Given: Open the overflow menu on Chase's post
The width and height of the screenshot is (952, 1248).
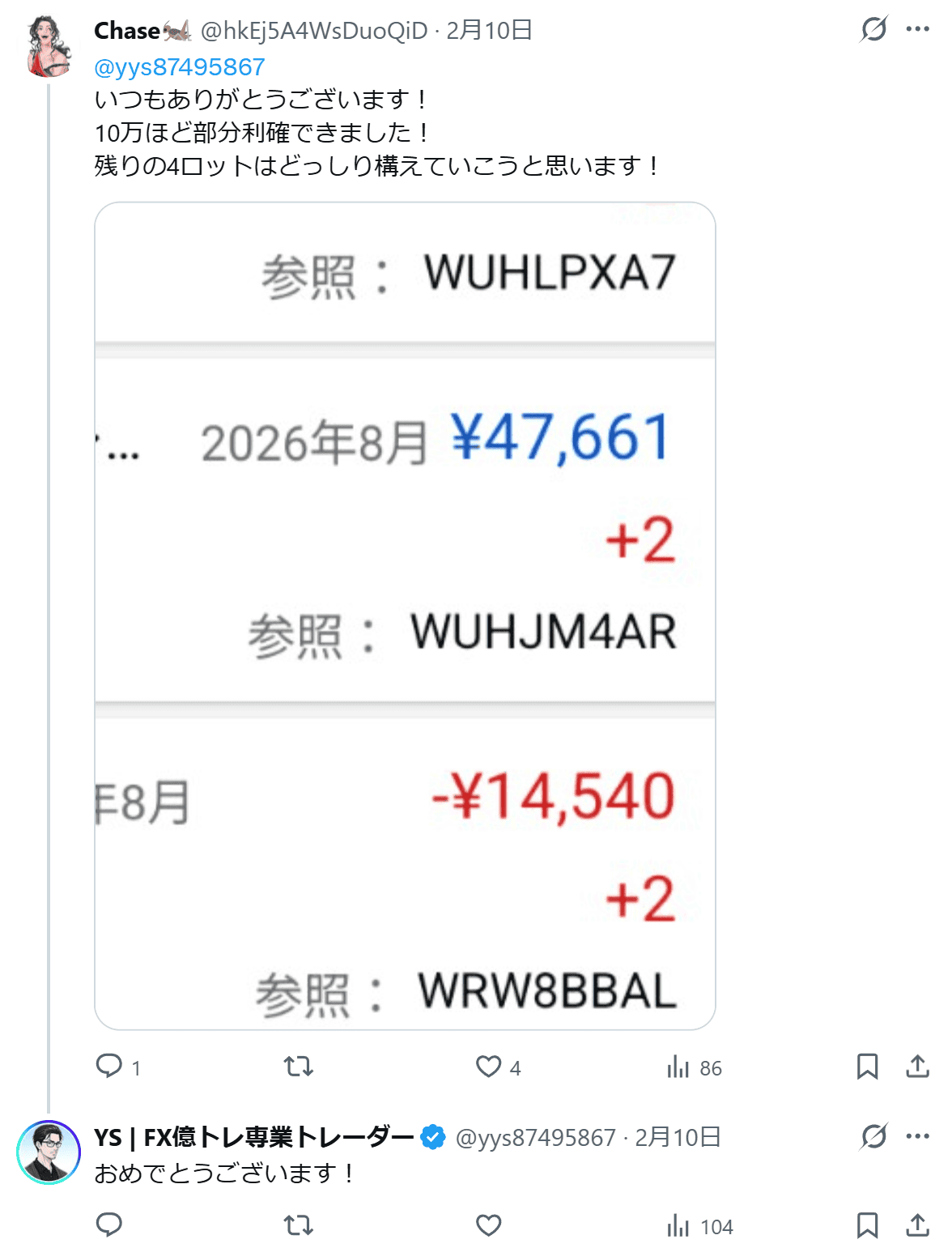Looking at the screenshot, I should tap(917, 30).
